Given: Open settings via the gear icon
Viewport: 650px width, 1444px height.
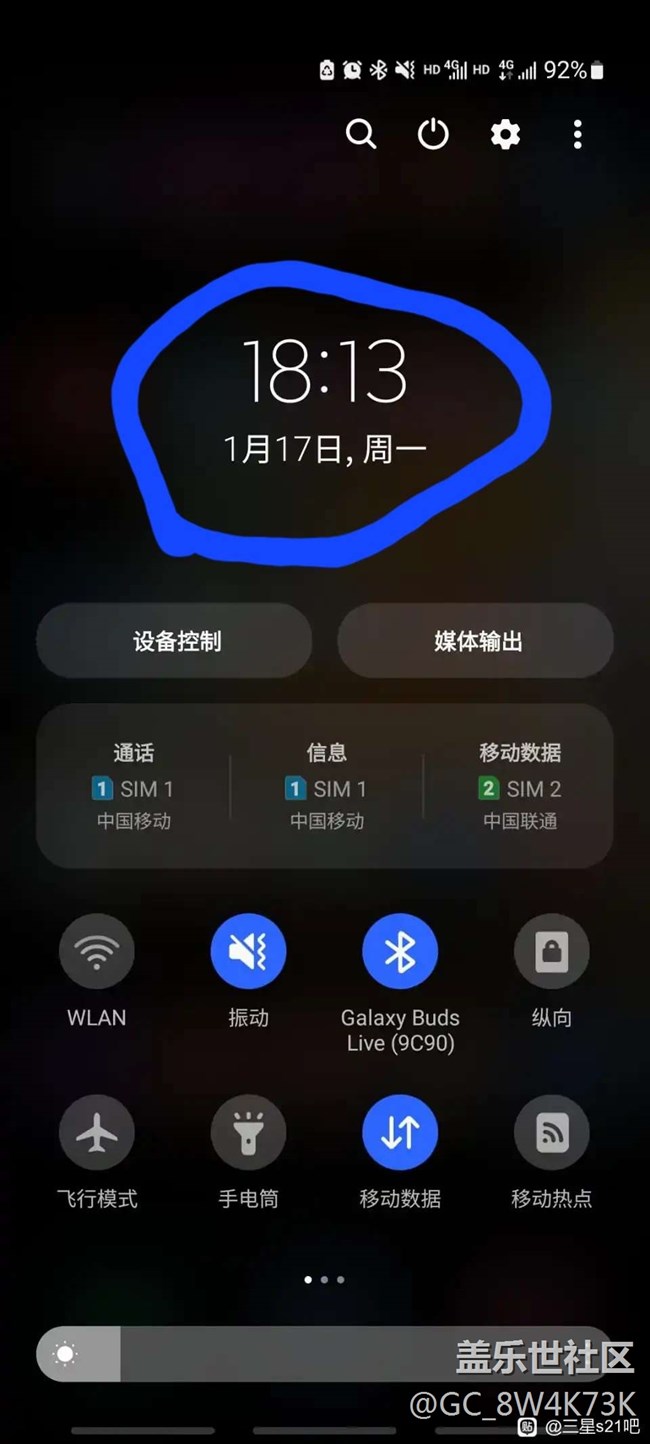Looking at the screenshot, I should tap(505, 134).
